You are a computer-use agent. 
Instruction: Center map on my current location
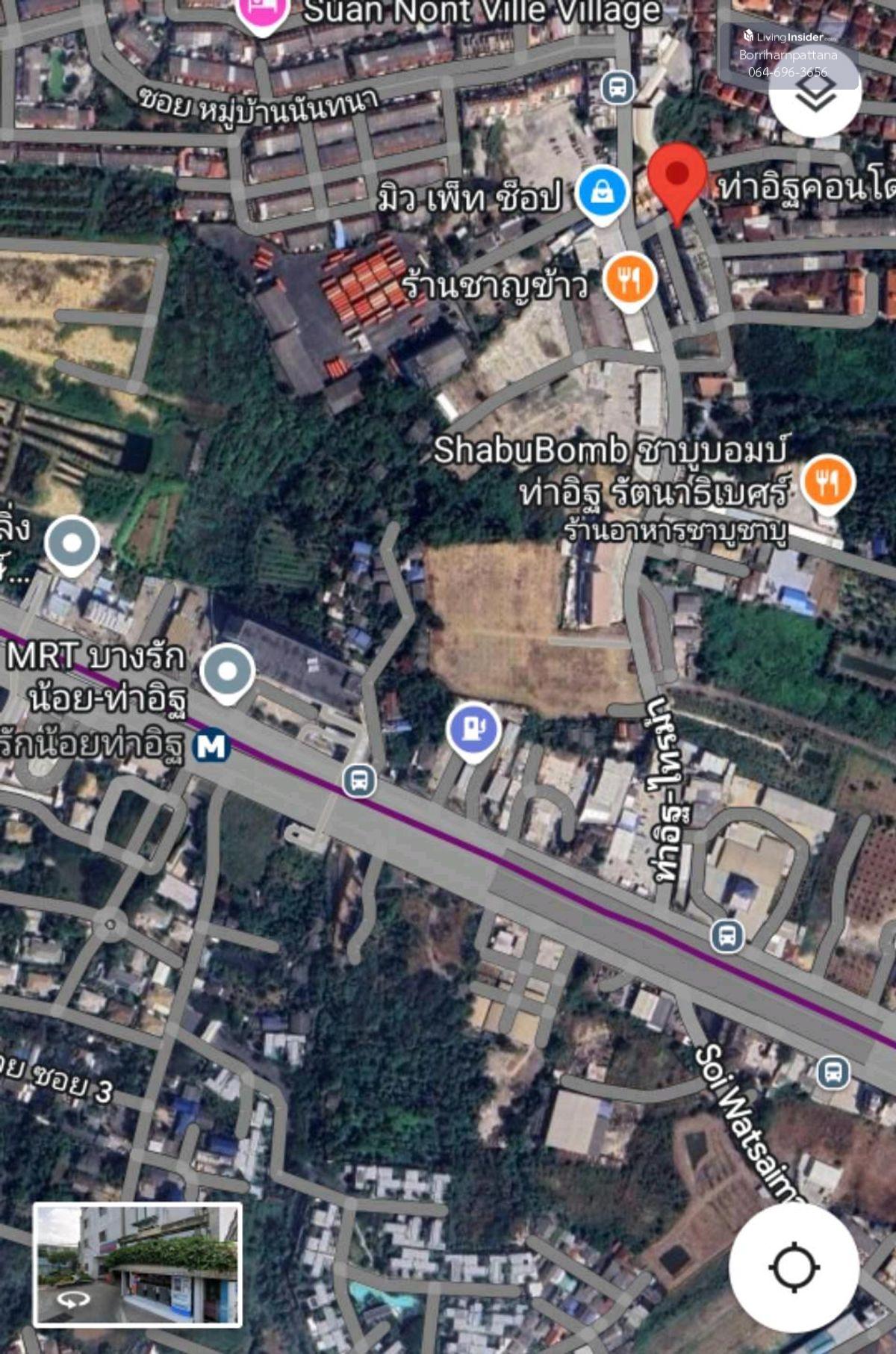794,1267
